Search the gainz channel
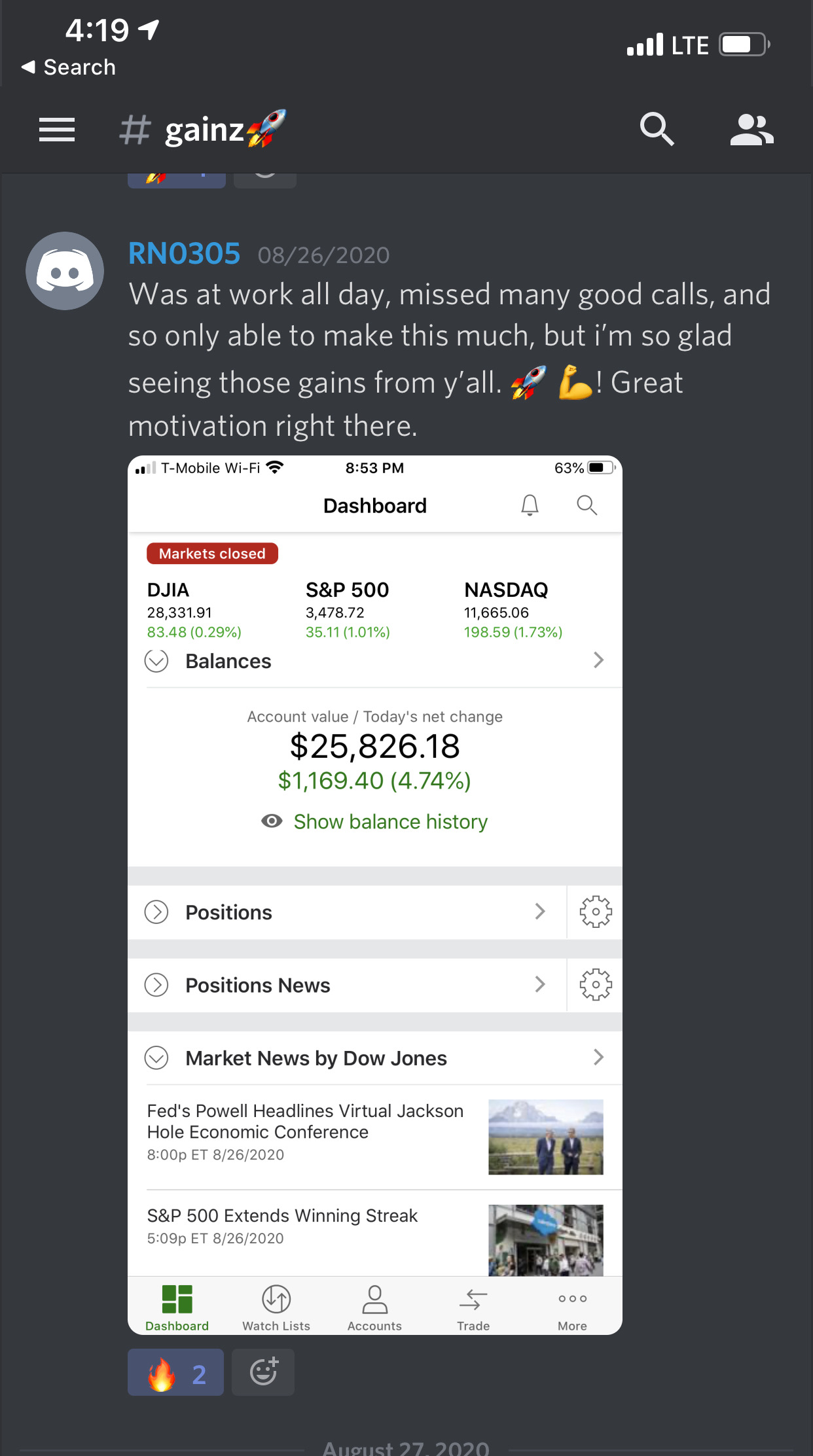The width and height of the screenshot is (813, 1456). point(657,129)
